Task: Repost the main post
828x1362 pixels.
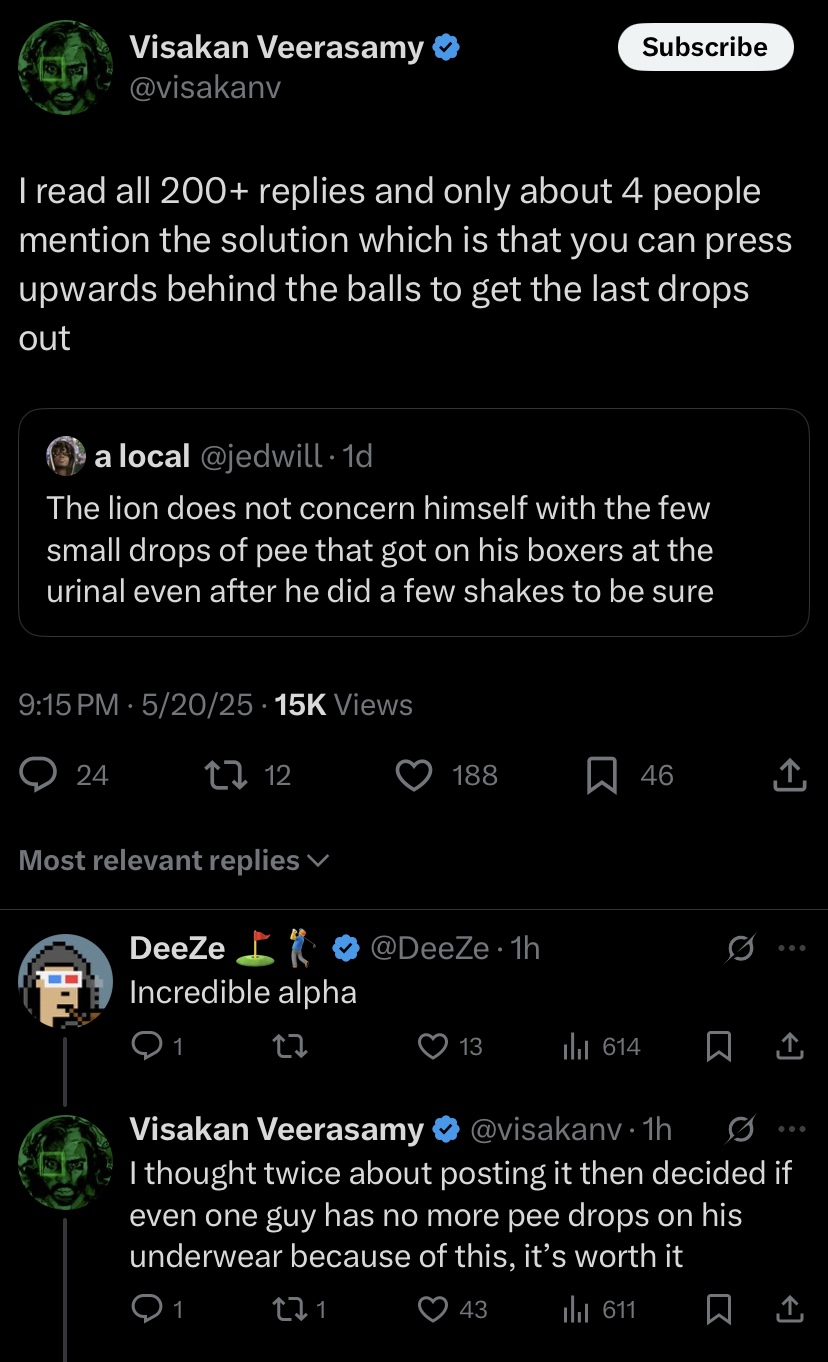Action: (x=218, y=775)
